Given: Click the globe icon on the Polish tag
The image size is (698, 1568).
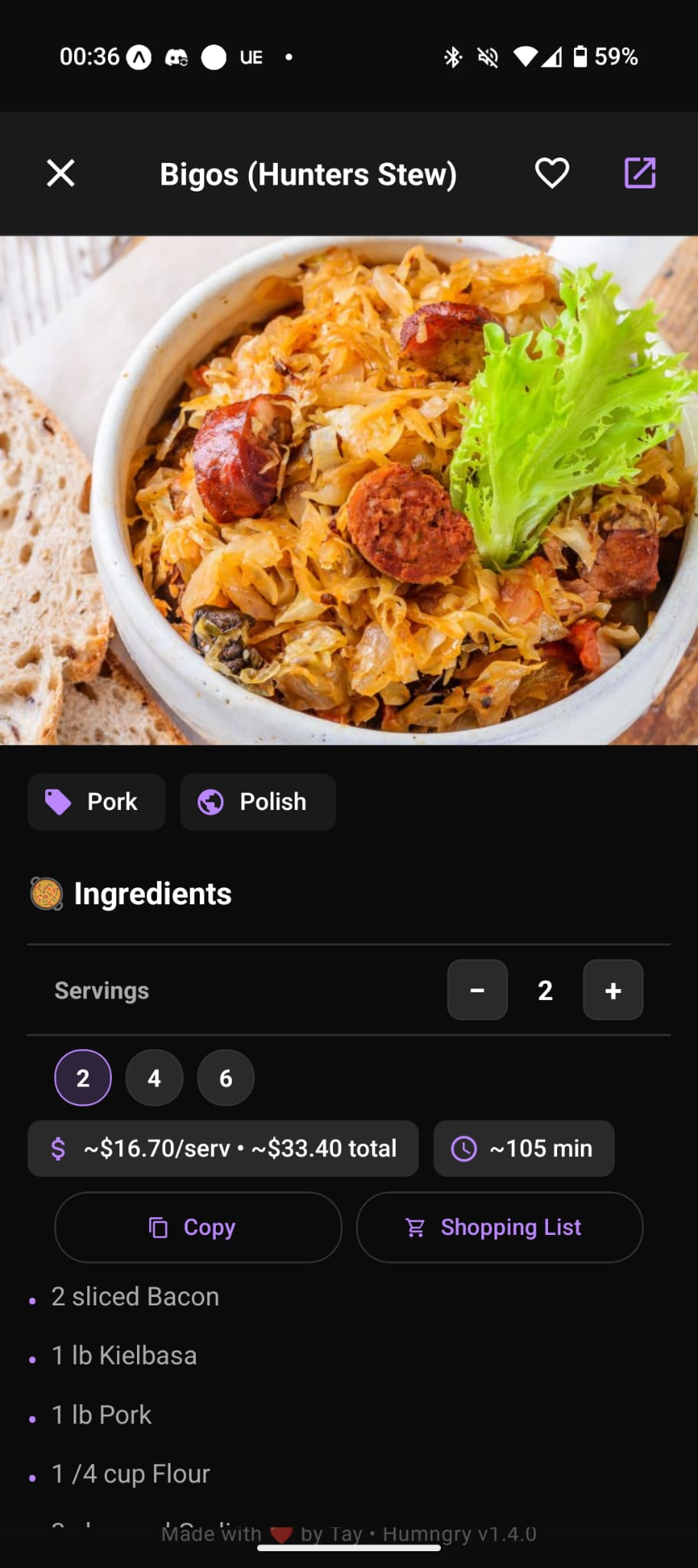Looking at the screenshot, I should (x=212, y=802).
